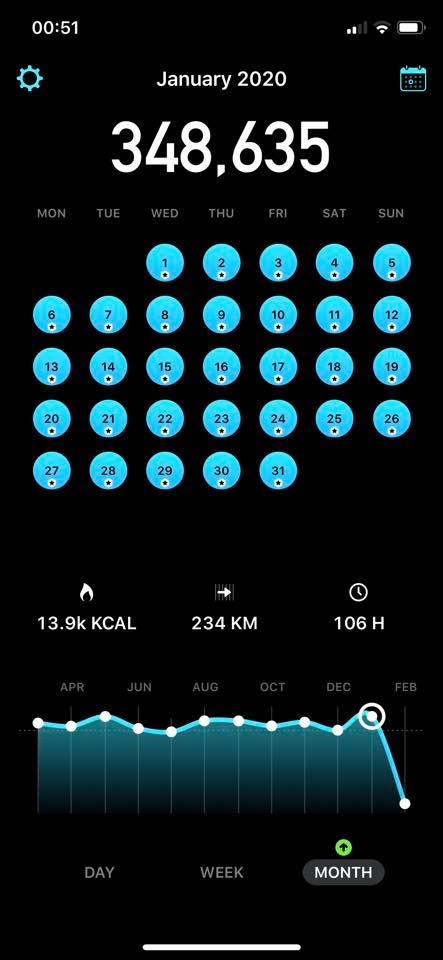Select the December point on chart
Image resolution: width=443 pixels, height=960 pixels.
pos(338,730)
